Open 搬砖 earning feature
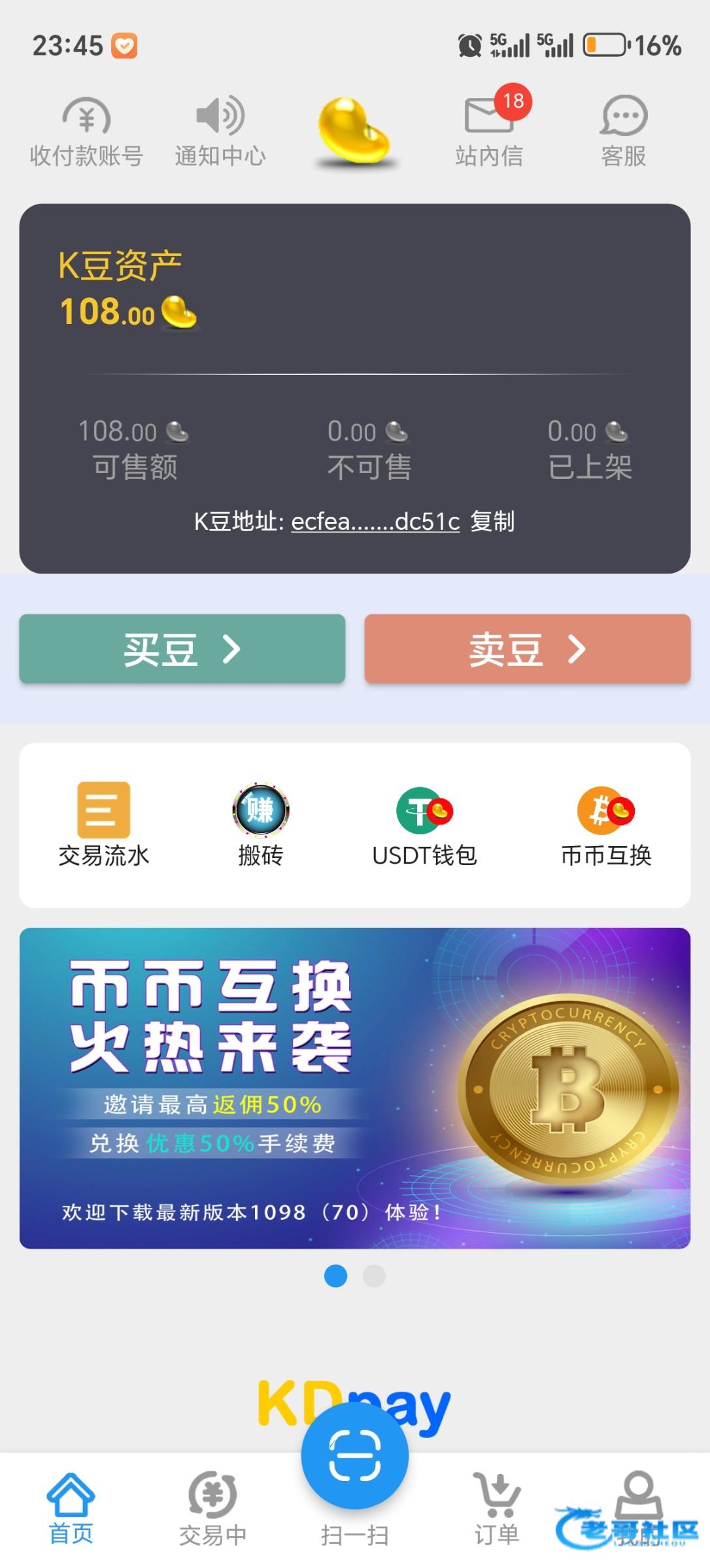 [261, 825]
